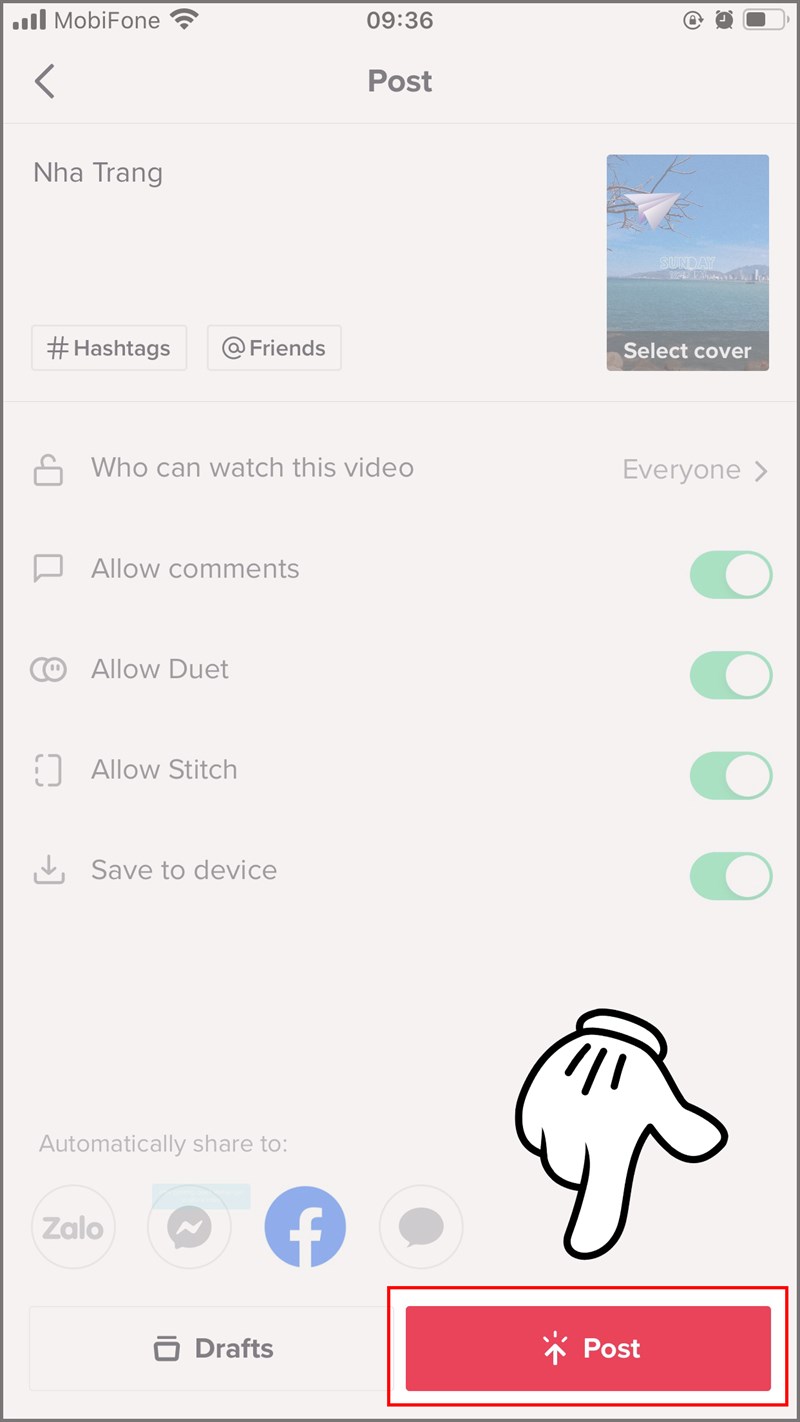Image resolution: width=800 pixels, height=1422 pixels.
Task: Disable the Allow comments toggle
Action: point(731,575)
